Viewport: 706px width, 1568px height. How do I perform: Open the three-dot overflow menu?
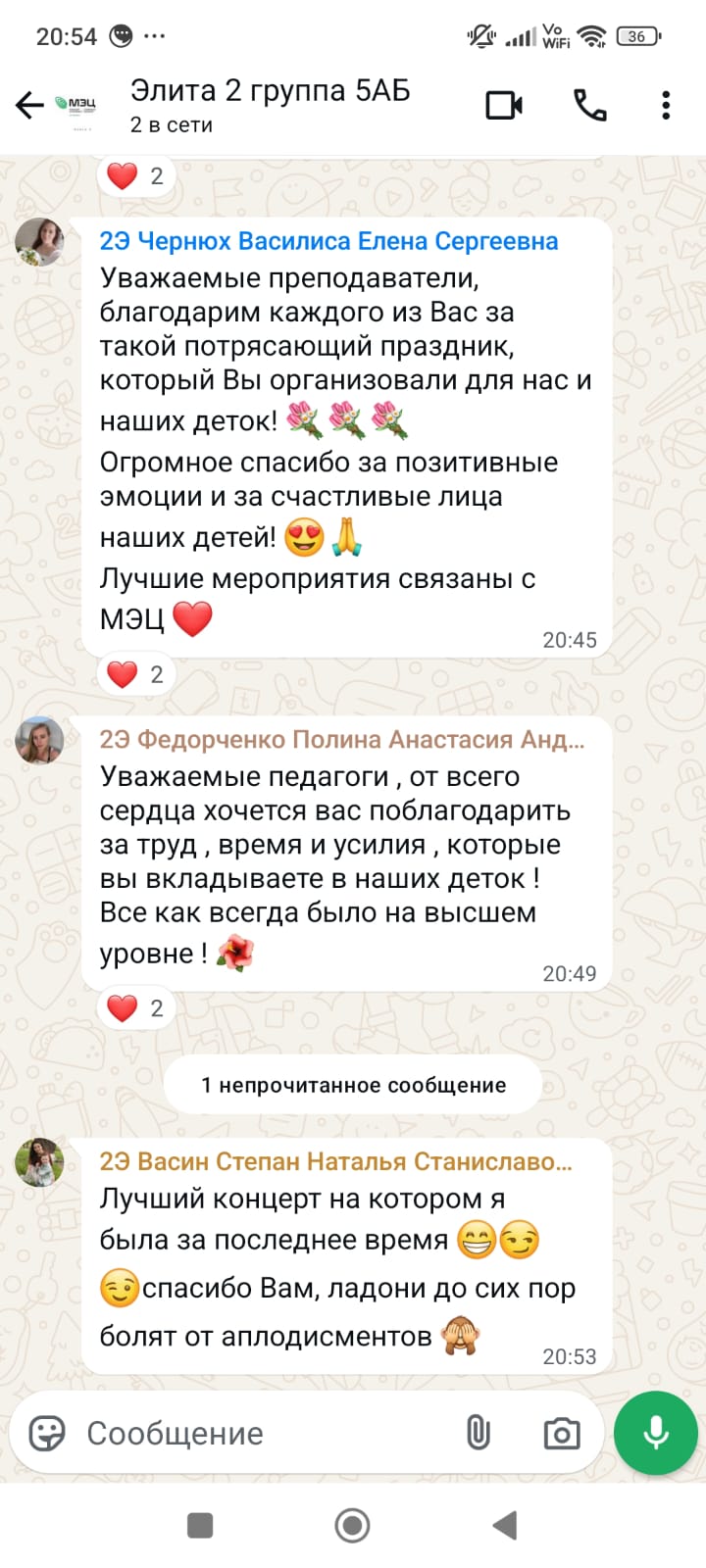666,105
